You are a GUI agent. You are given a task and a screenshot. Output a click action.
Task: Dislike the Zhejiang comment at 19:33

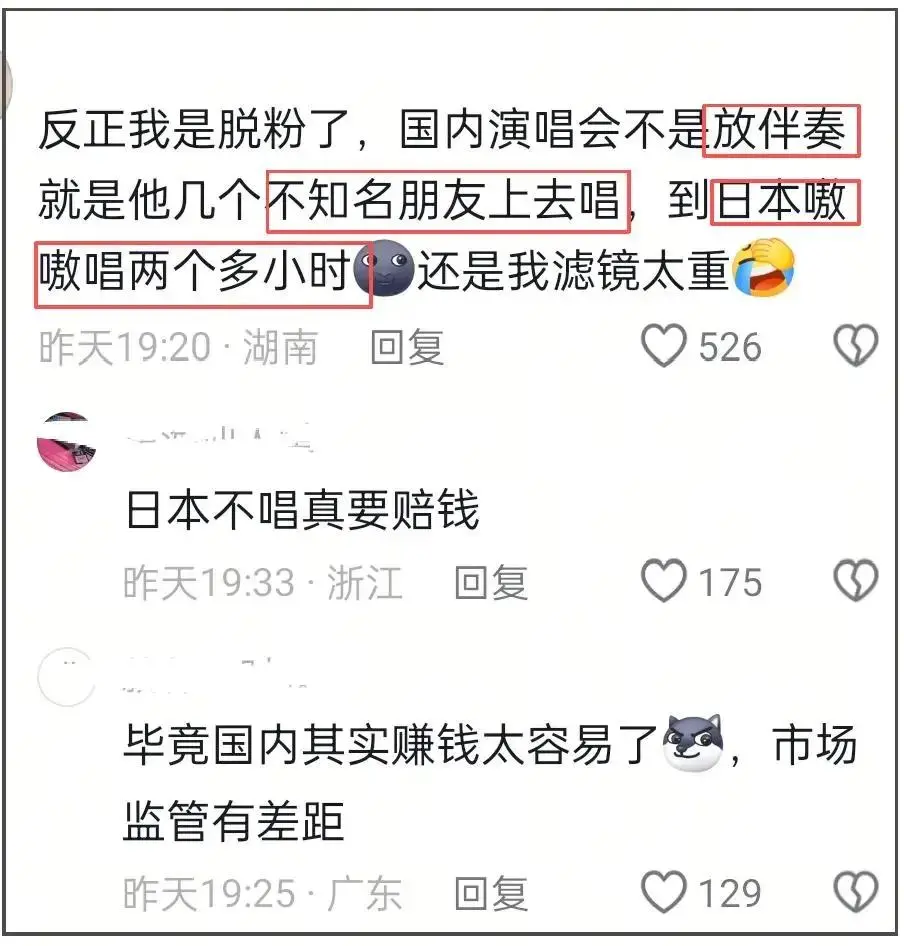856,582
